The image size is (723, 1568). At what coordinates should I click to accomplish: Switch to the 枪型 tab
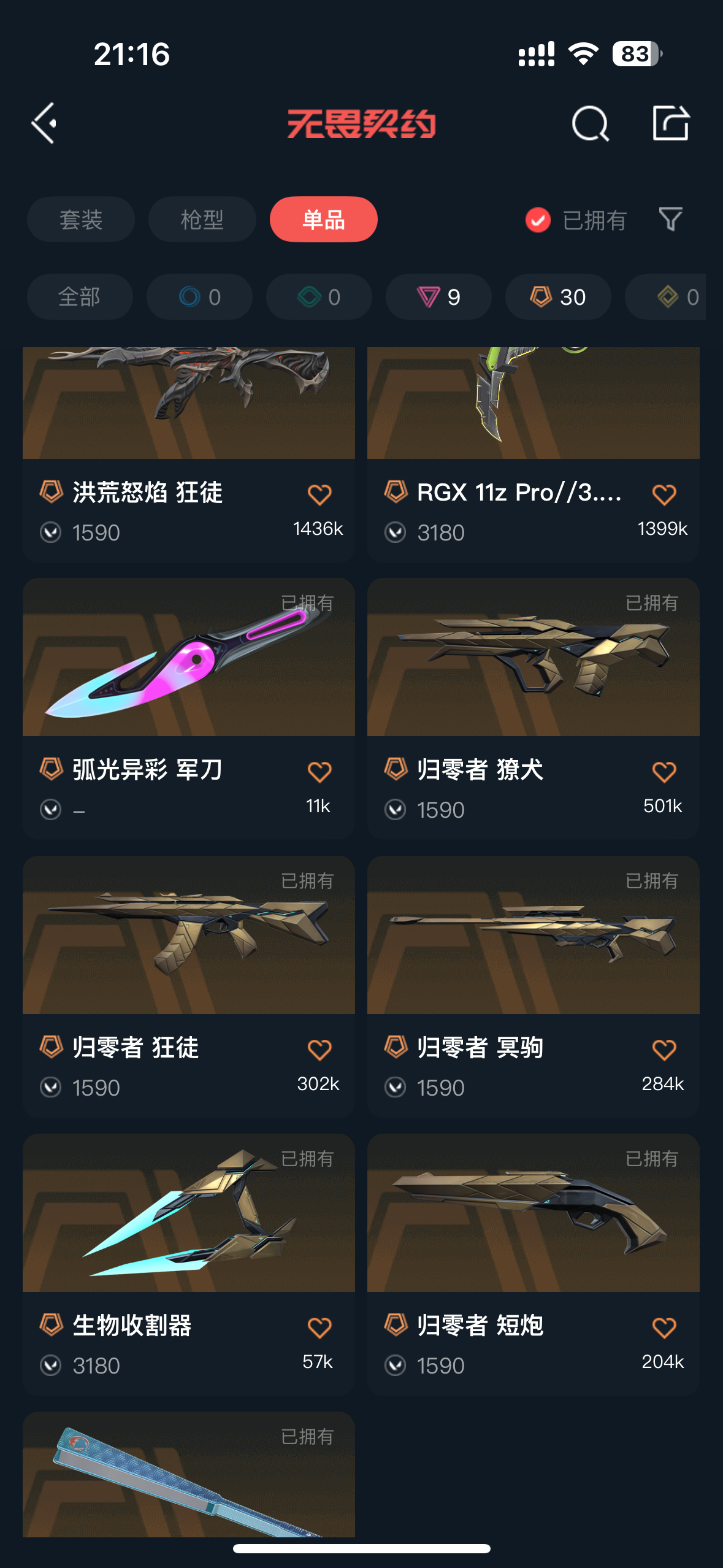pos(202,220)
